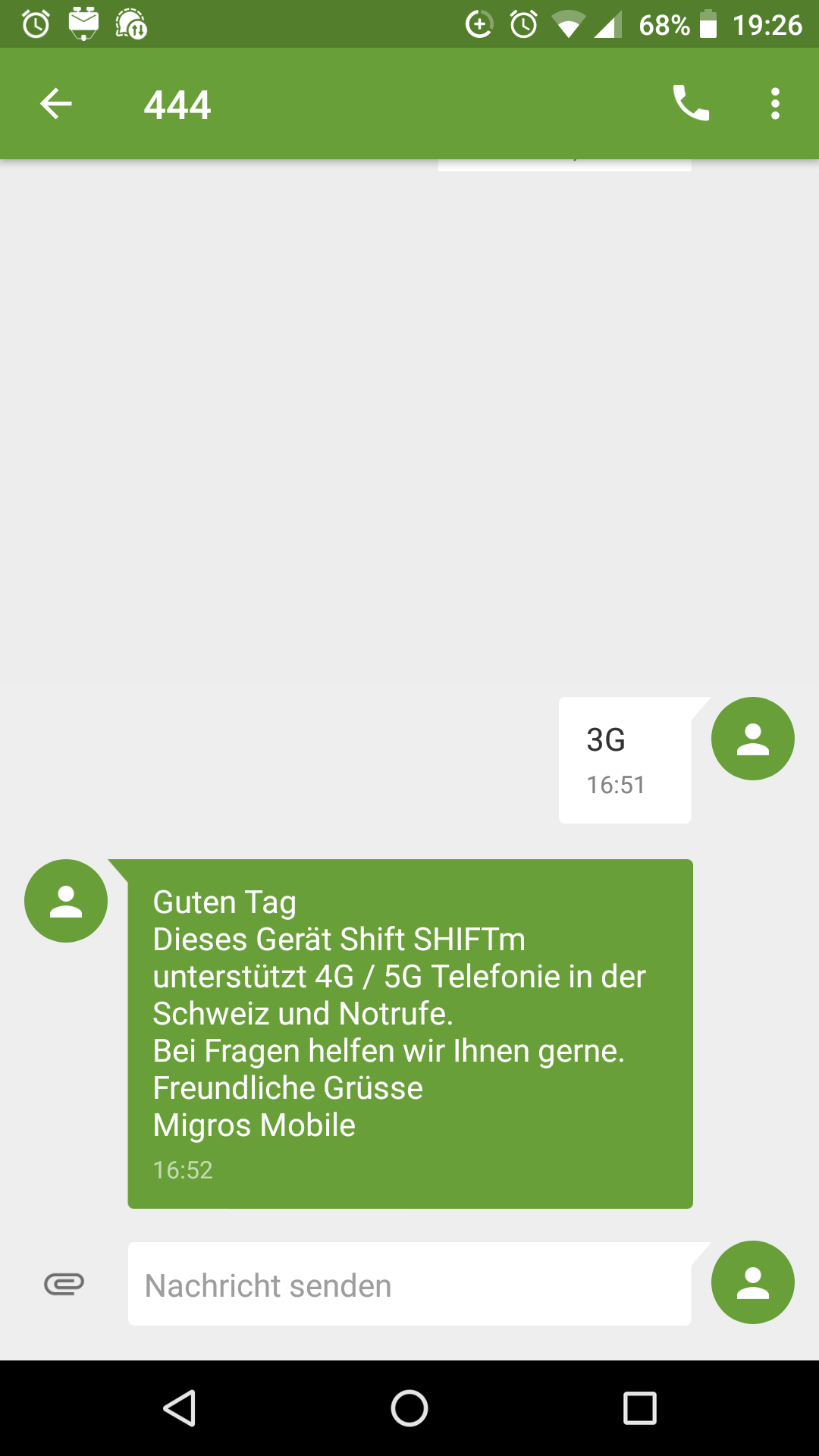
Task: Tap the system home button
Action: (409, 1409)
